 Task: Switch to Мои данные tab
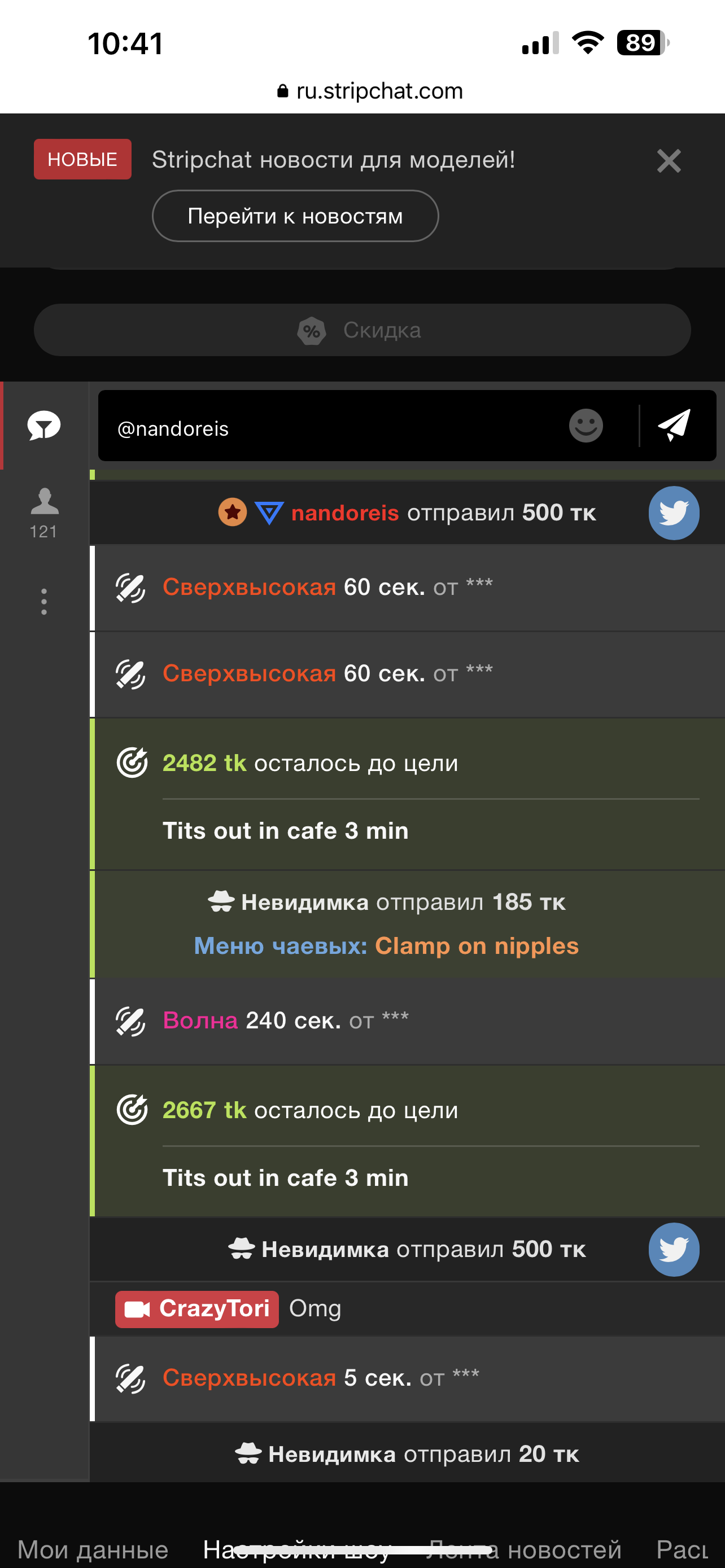pyautogui.click(x=93, y=1548)
